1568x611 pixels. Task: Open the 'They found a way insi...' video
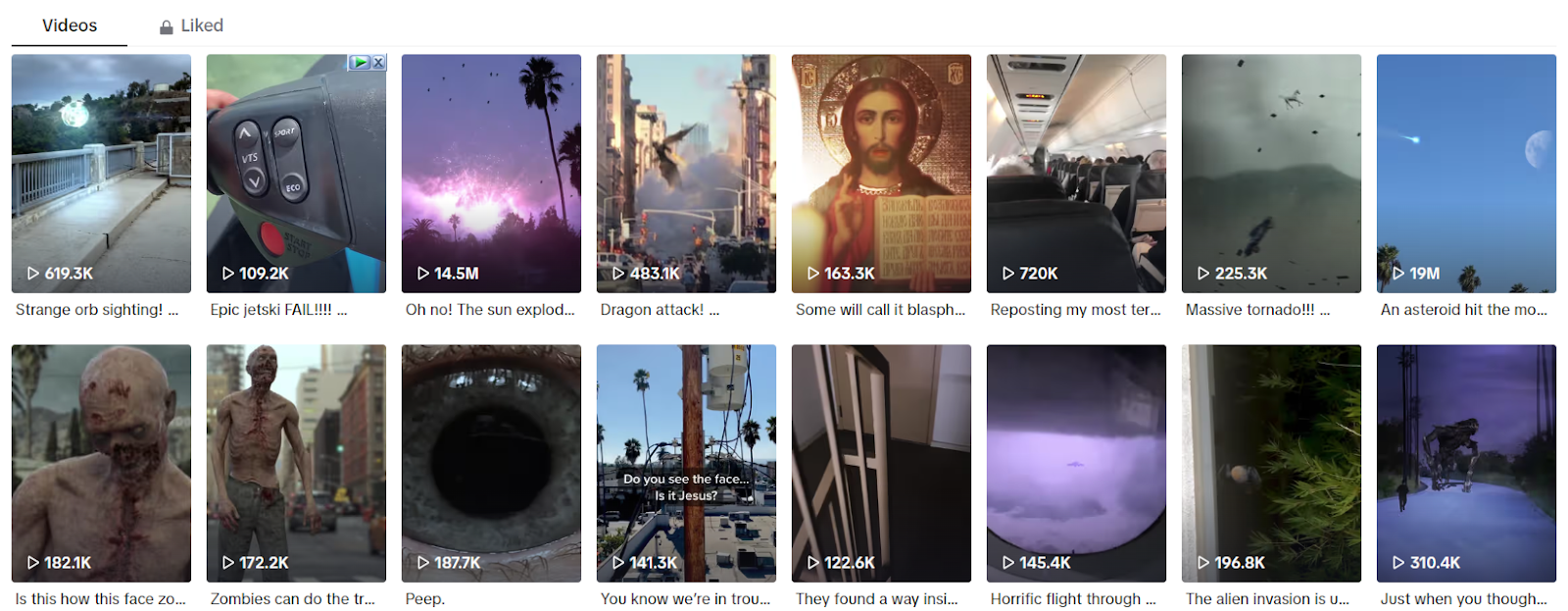coord(881,463)
